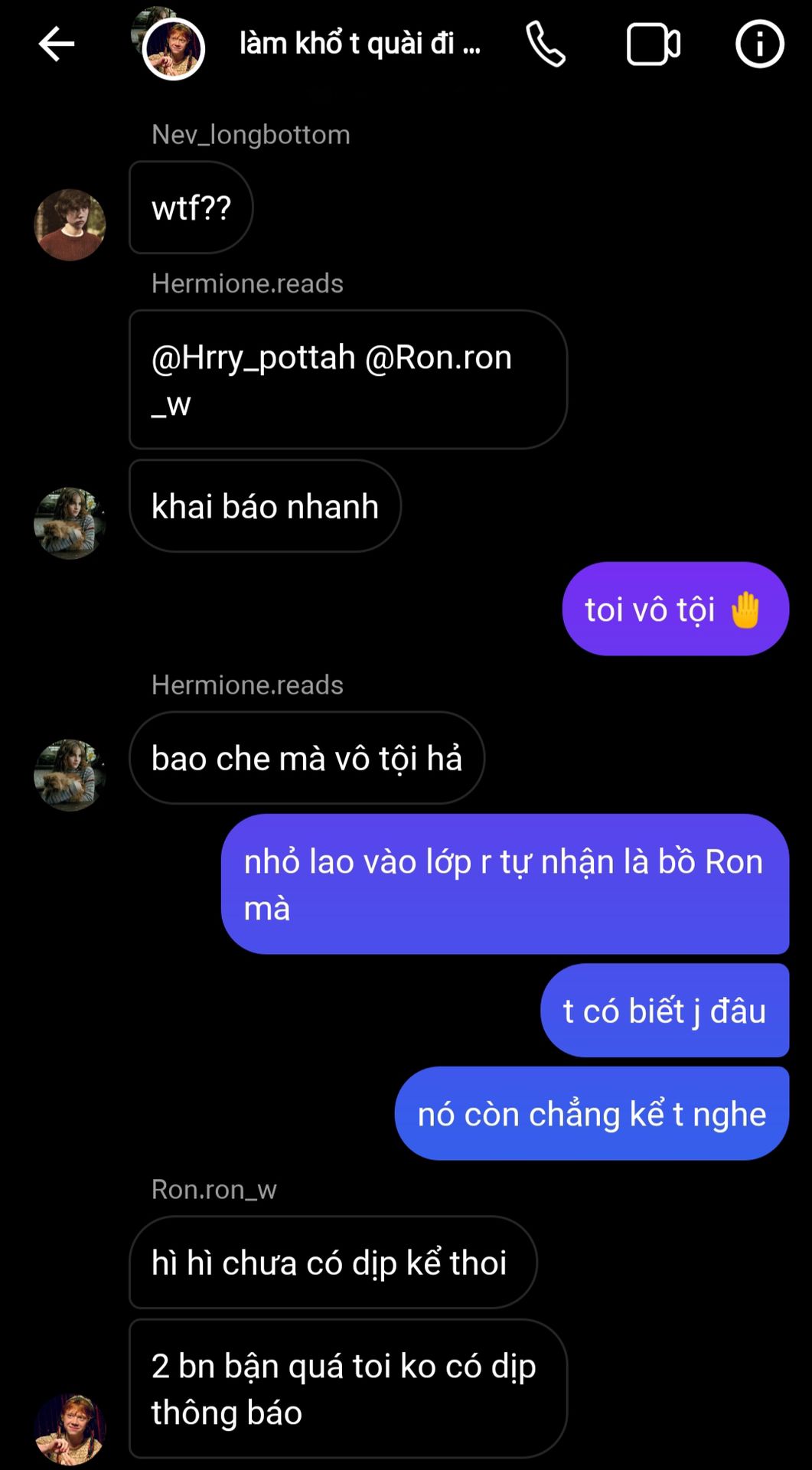The width and height of the screenshot is (812, 1470).
Task: Open Hermione's avatar beside "khai báo nhanh"
Action: click(70, 524)
